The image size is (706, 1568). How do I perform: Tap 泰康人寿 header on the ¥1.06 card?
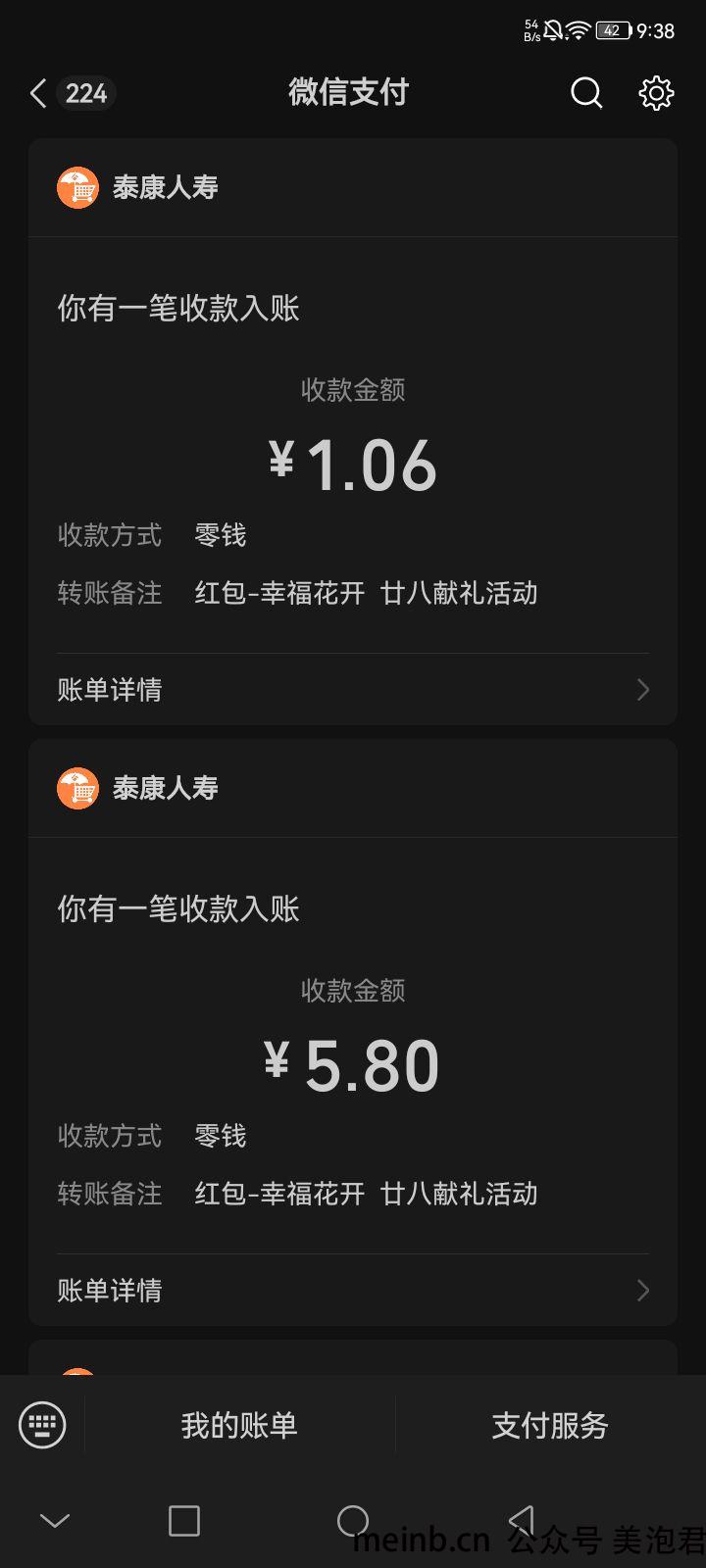point(353,187)
